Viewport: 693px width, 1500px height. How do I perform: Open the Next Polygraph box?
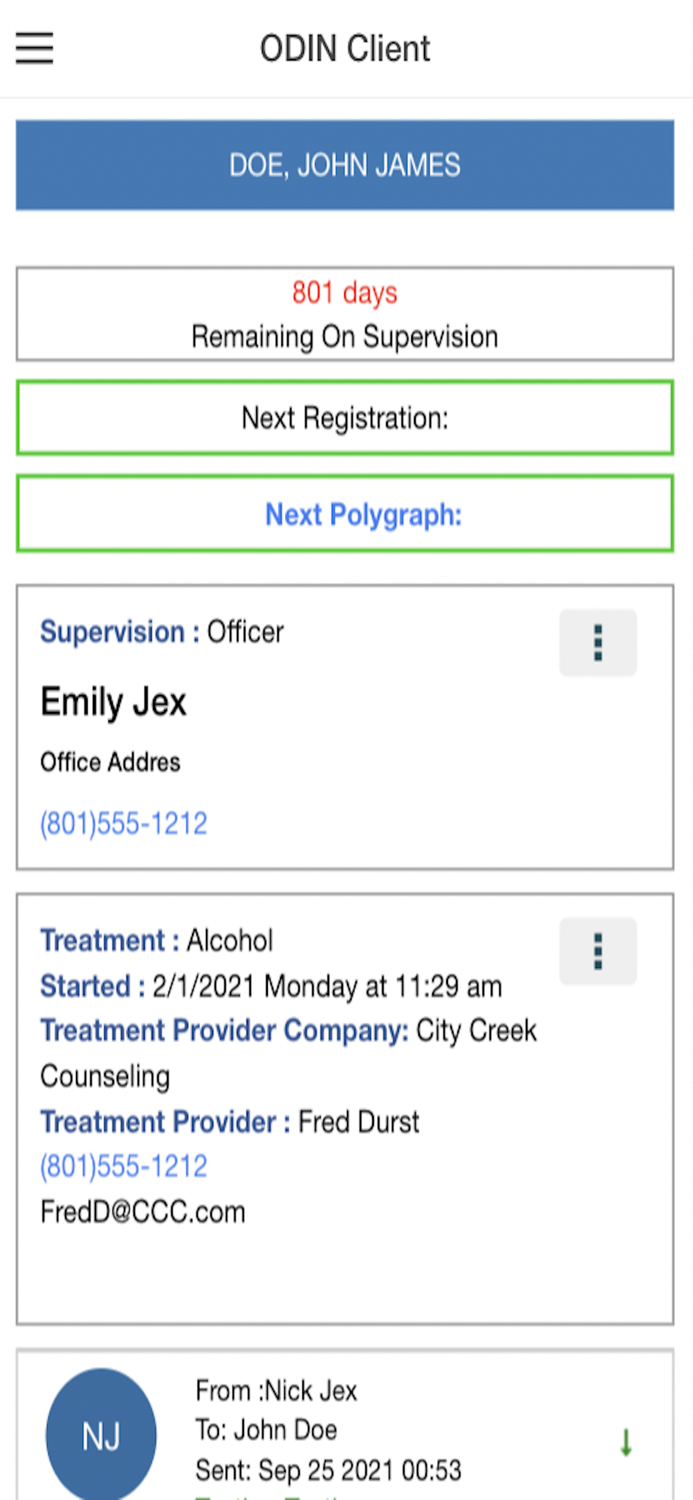tap(345, 515)
